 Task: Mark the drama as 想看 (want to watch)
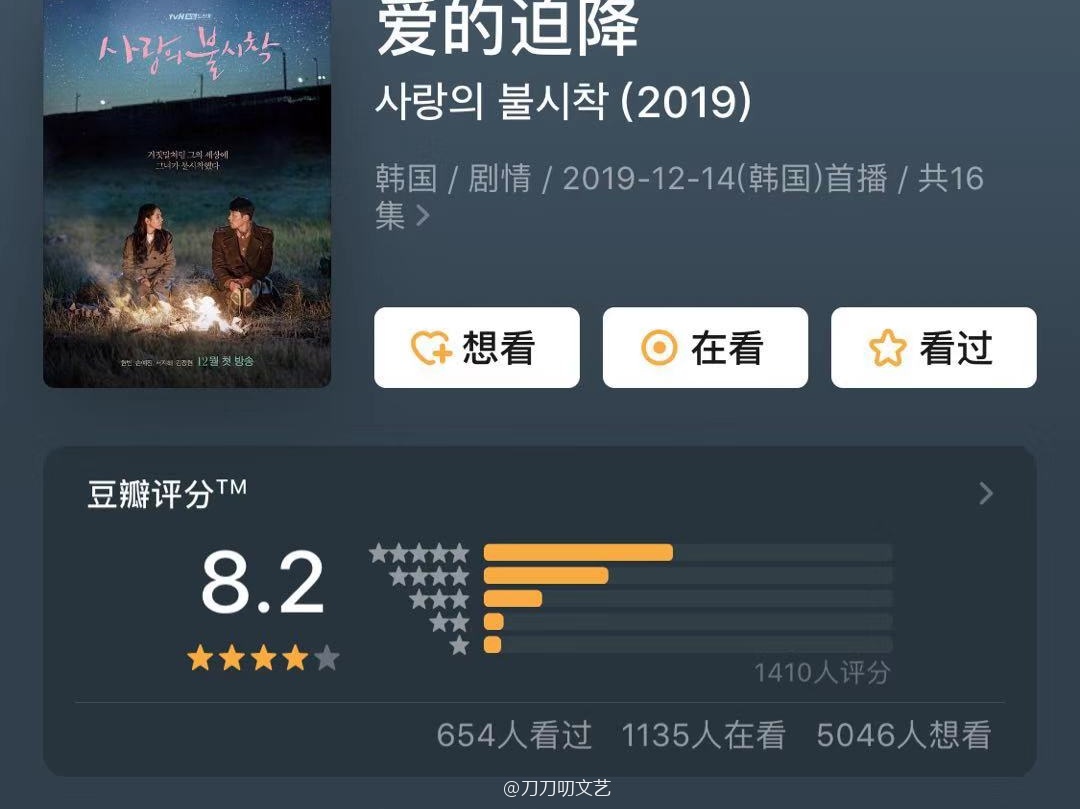pyautogui.click(x=476, y=348)
